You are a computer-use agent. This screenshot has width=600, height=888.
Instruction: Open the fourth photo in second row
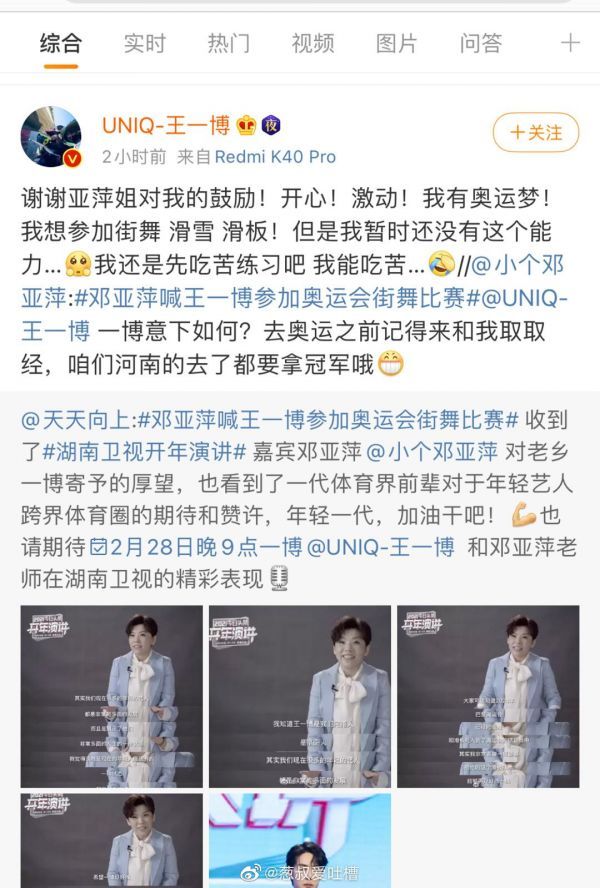(110, 840)
